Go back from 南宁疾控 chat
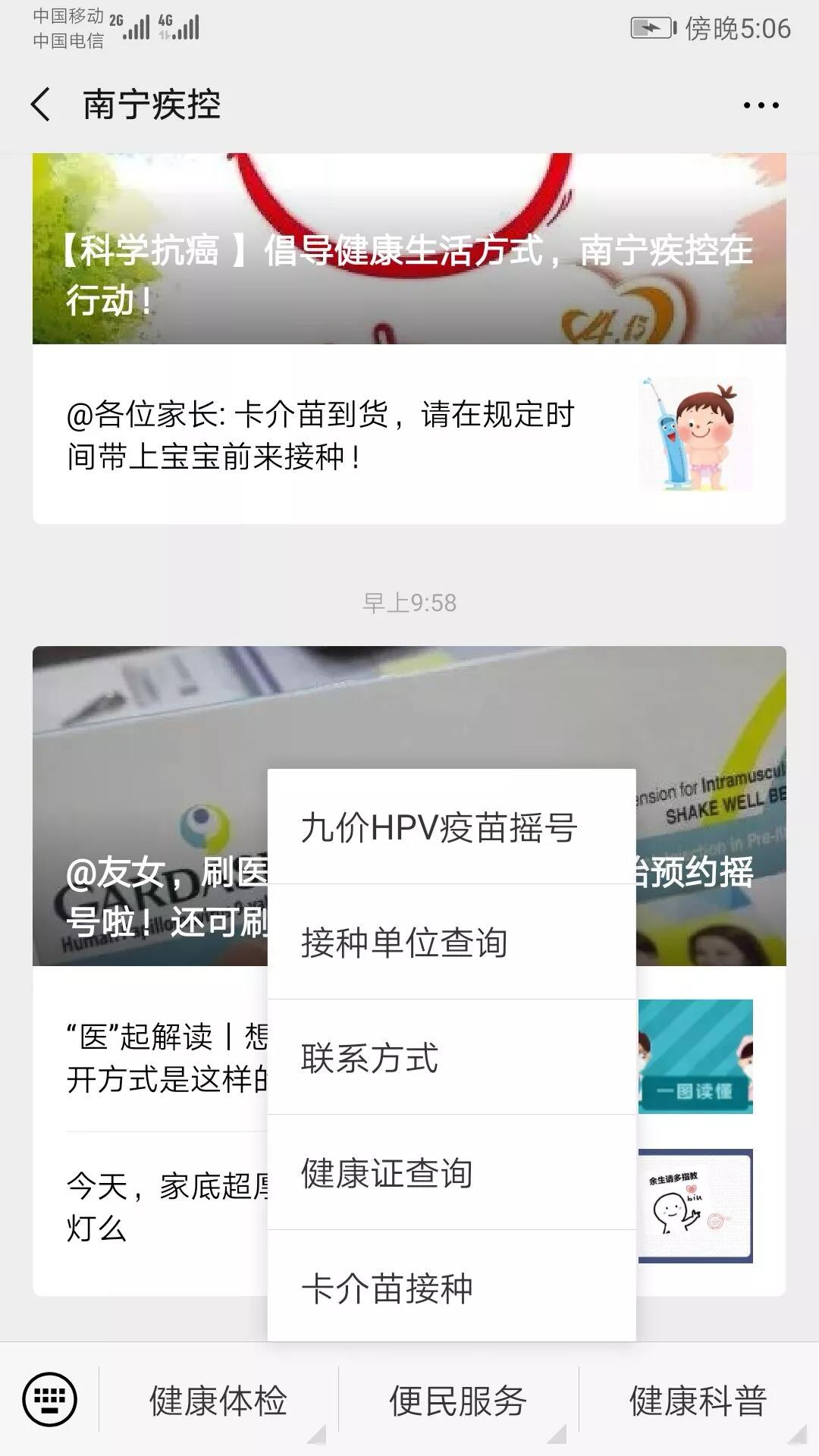 coord(42,105)
